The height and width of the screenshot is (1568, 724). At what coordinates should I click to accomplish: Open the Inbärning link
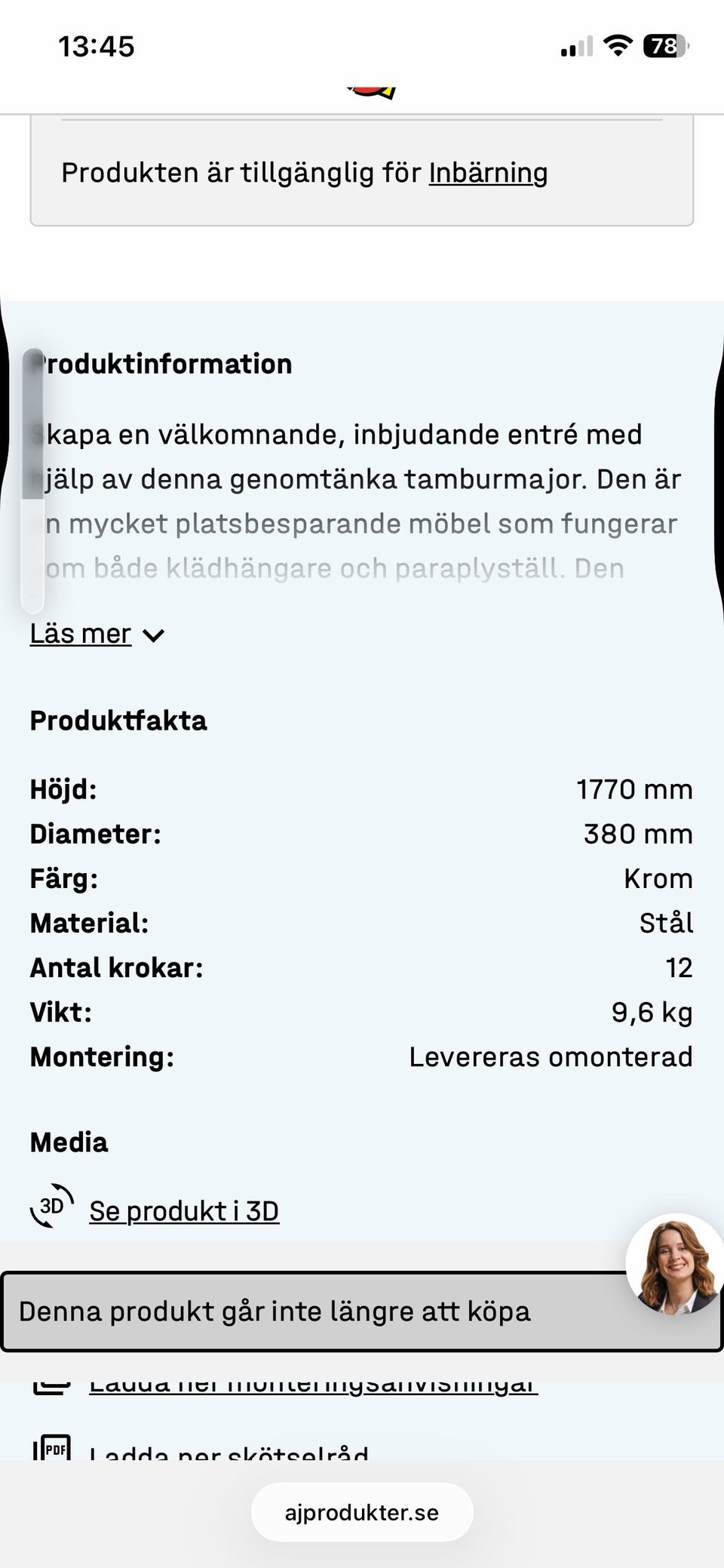488,173
